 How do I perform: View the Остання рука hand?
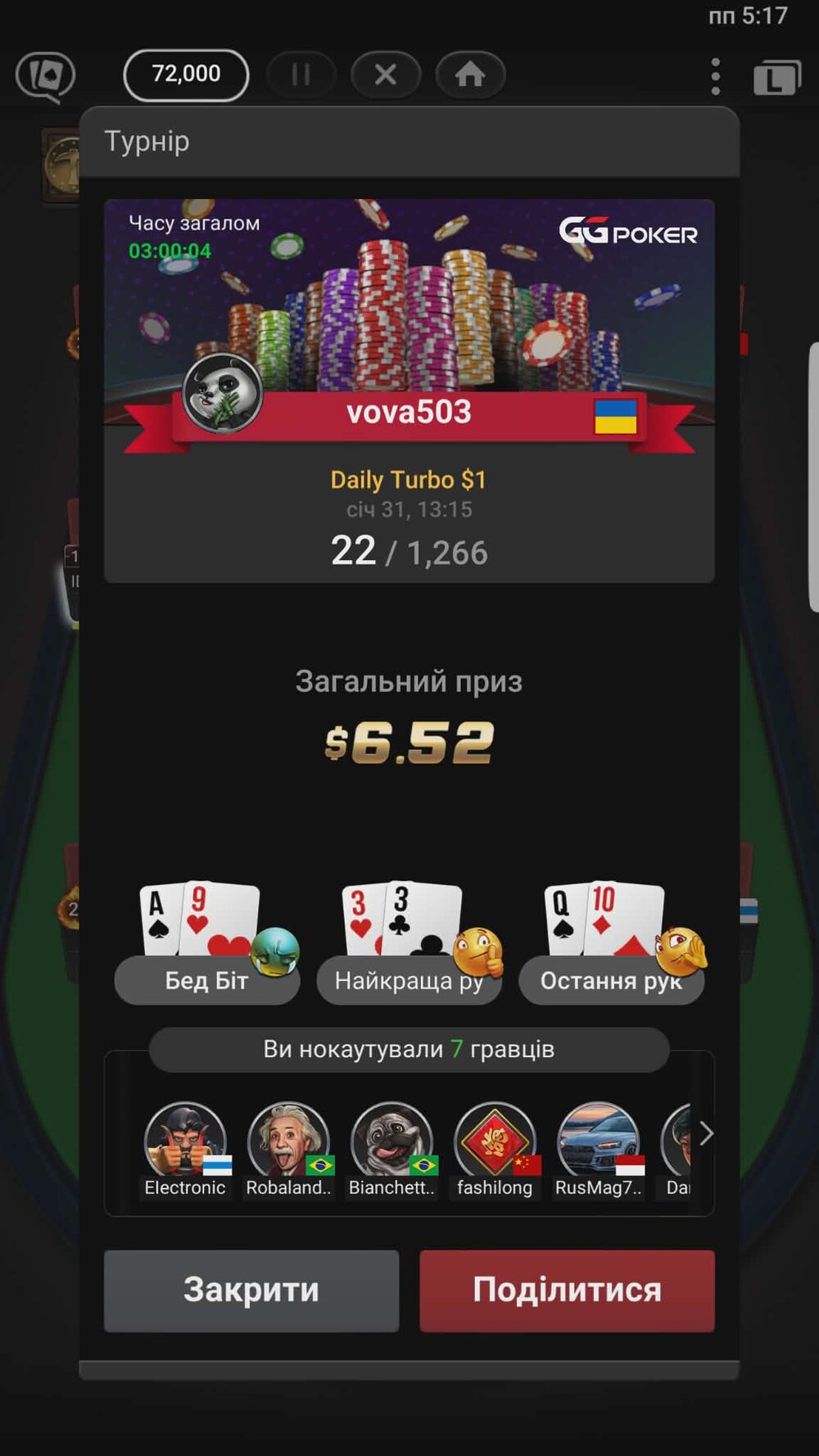(610, 980)
